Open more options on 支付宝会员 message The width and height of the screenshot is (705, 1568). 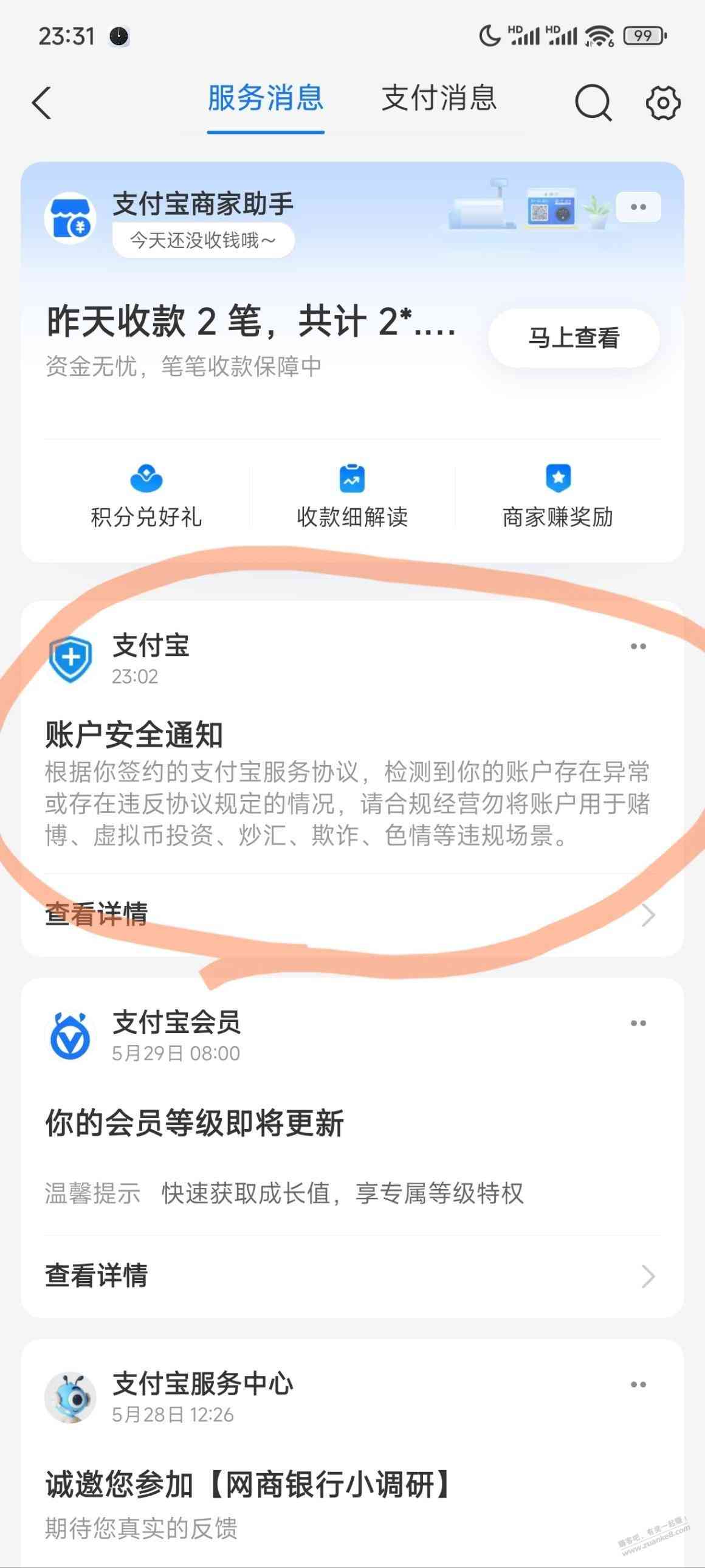point(638,1023)
